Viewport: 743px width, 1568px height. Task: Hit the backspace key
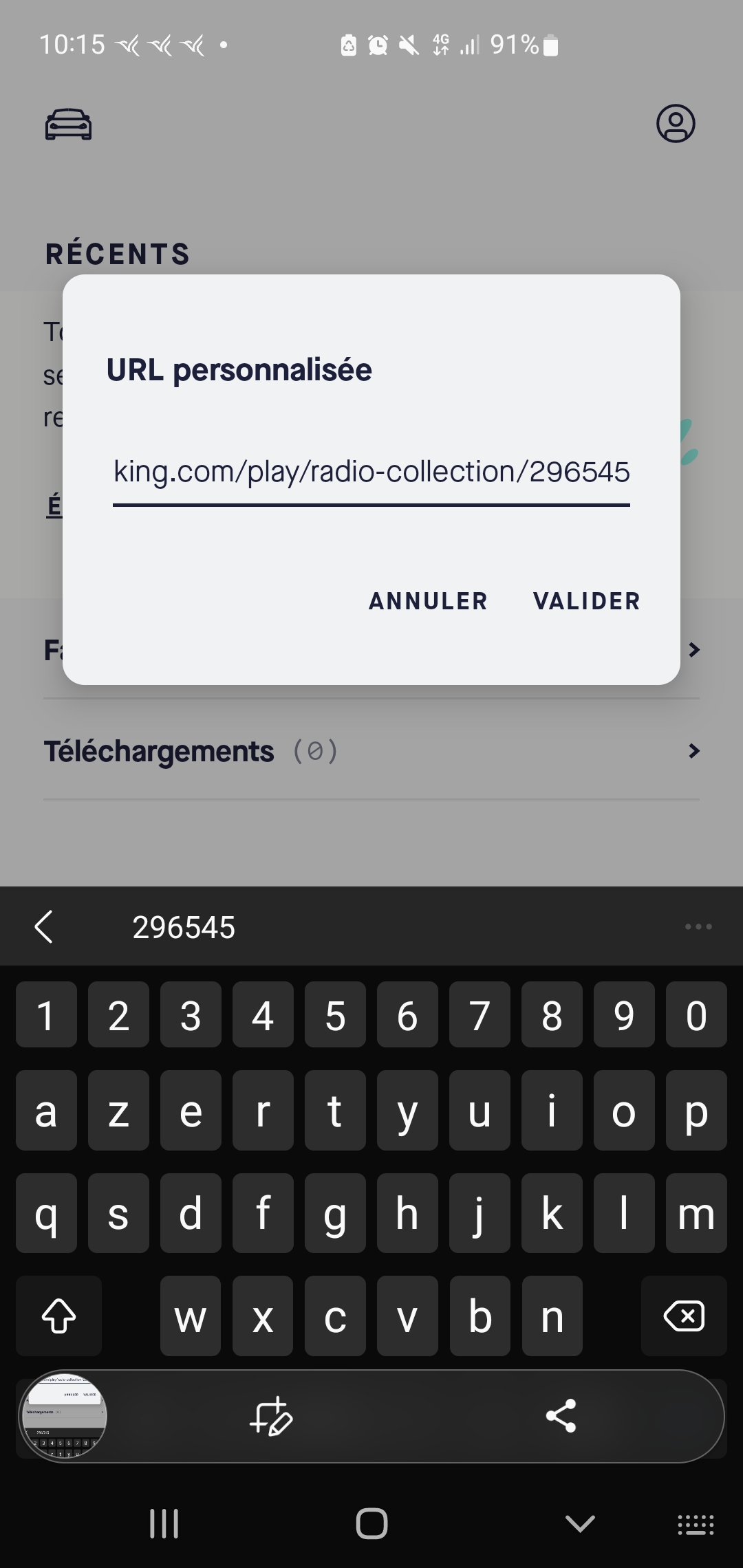683,1316
